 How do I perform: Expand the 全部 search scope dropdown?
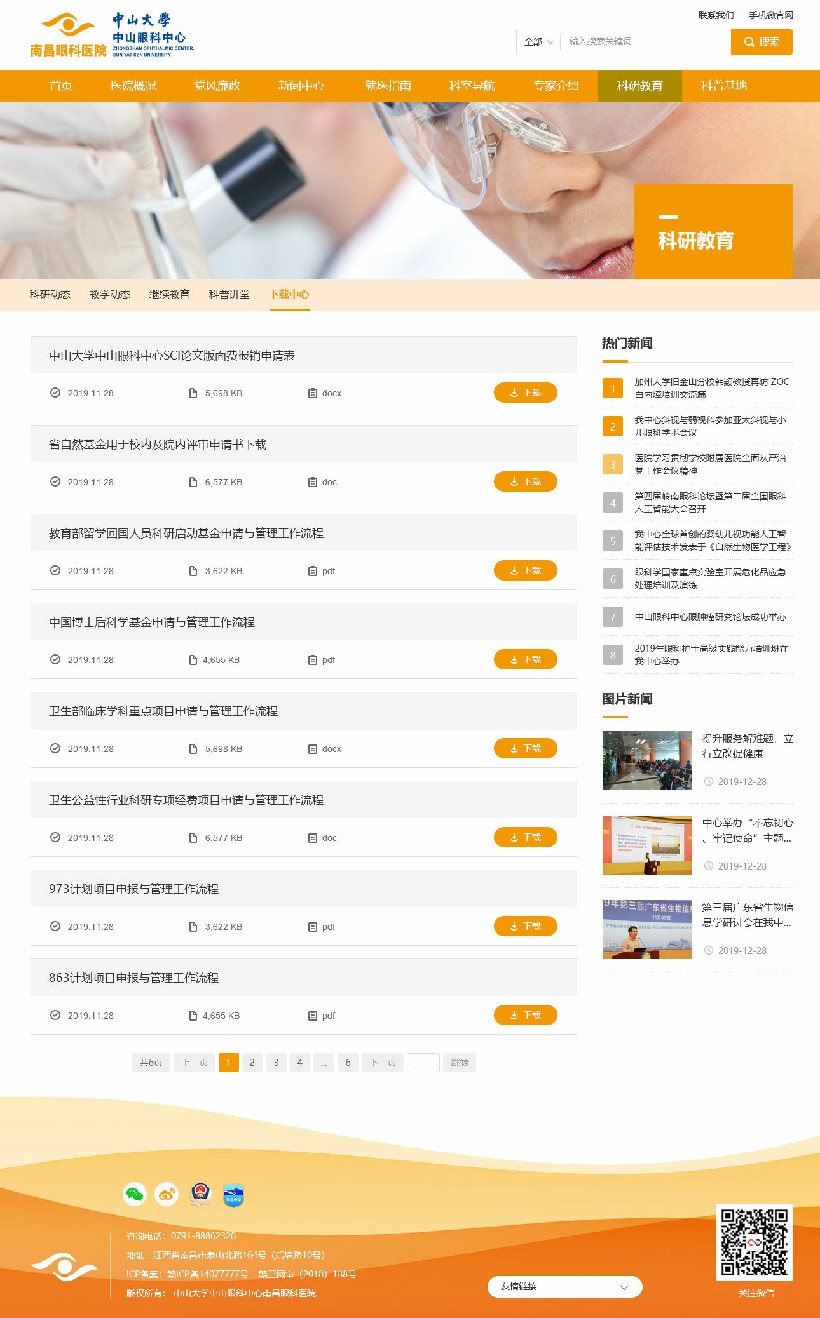click(x=537, y=42)
